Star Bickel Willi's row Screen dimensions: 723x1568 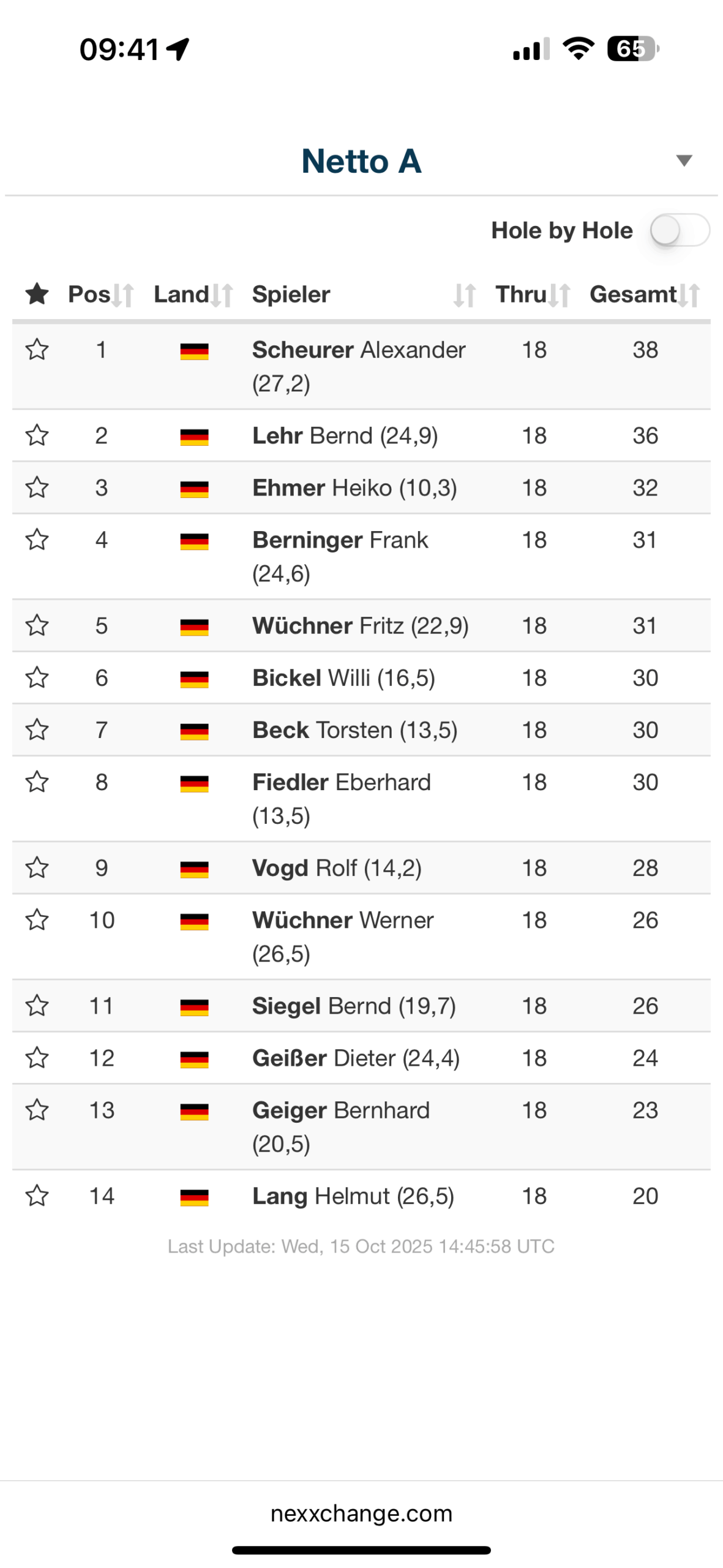(37, 677)
